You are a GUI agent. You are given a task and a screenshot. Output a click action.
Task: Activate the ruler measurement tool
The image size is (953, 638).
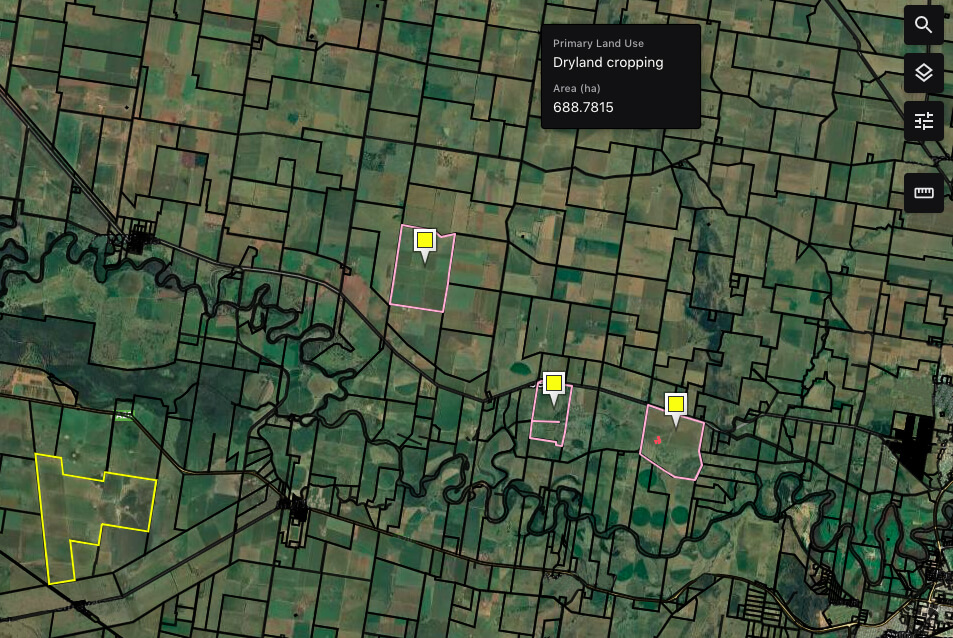point(923,193)
